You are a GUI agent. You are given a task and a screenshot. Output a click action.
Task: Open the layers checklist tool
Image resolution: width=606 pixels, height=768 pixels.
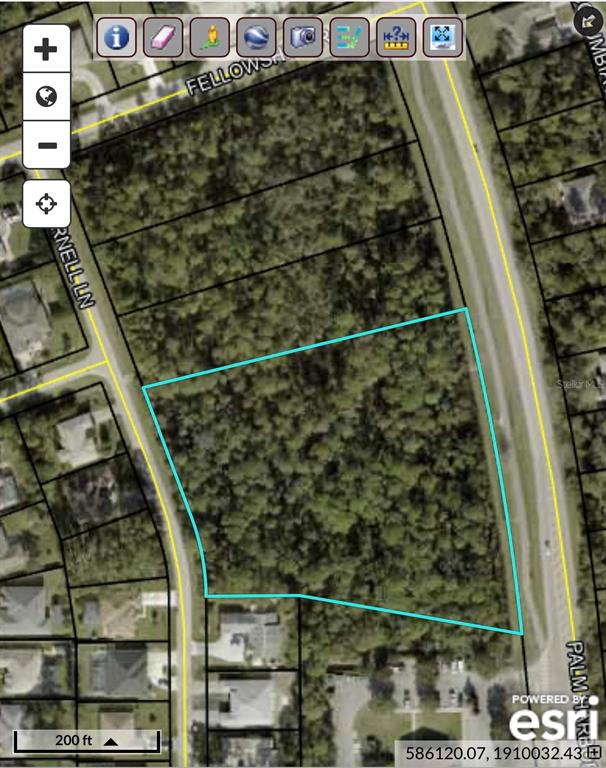coord(349,38)
